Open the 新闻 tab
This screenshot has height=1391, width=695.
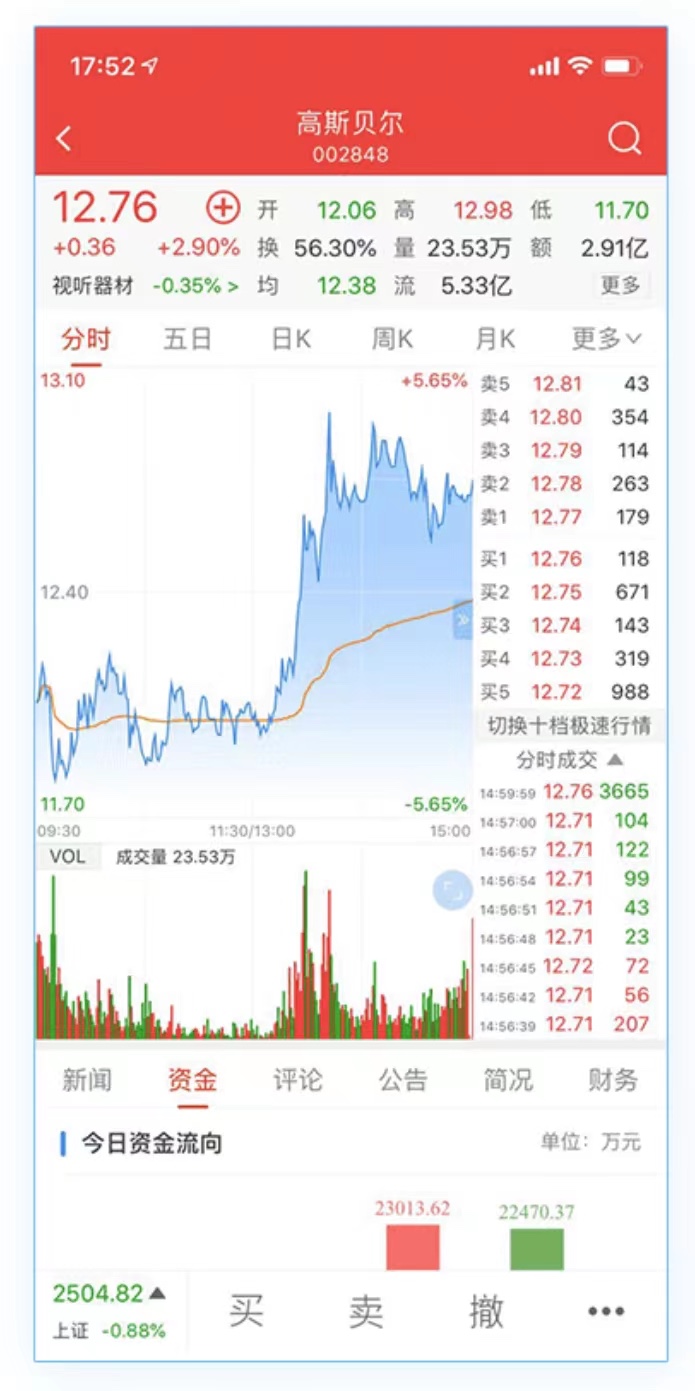click(x=87, y=1080)
